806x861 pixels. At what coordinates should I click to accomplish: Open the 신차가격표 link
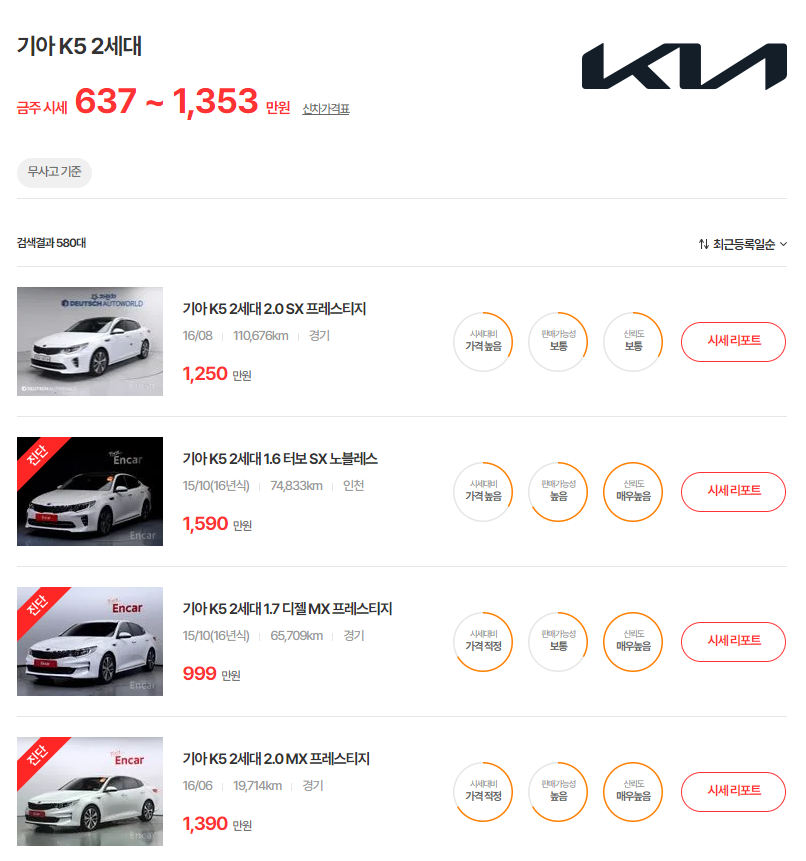(x=328, y=110)
